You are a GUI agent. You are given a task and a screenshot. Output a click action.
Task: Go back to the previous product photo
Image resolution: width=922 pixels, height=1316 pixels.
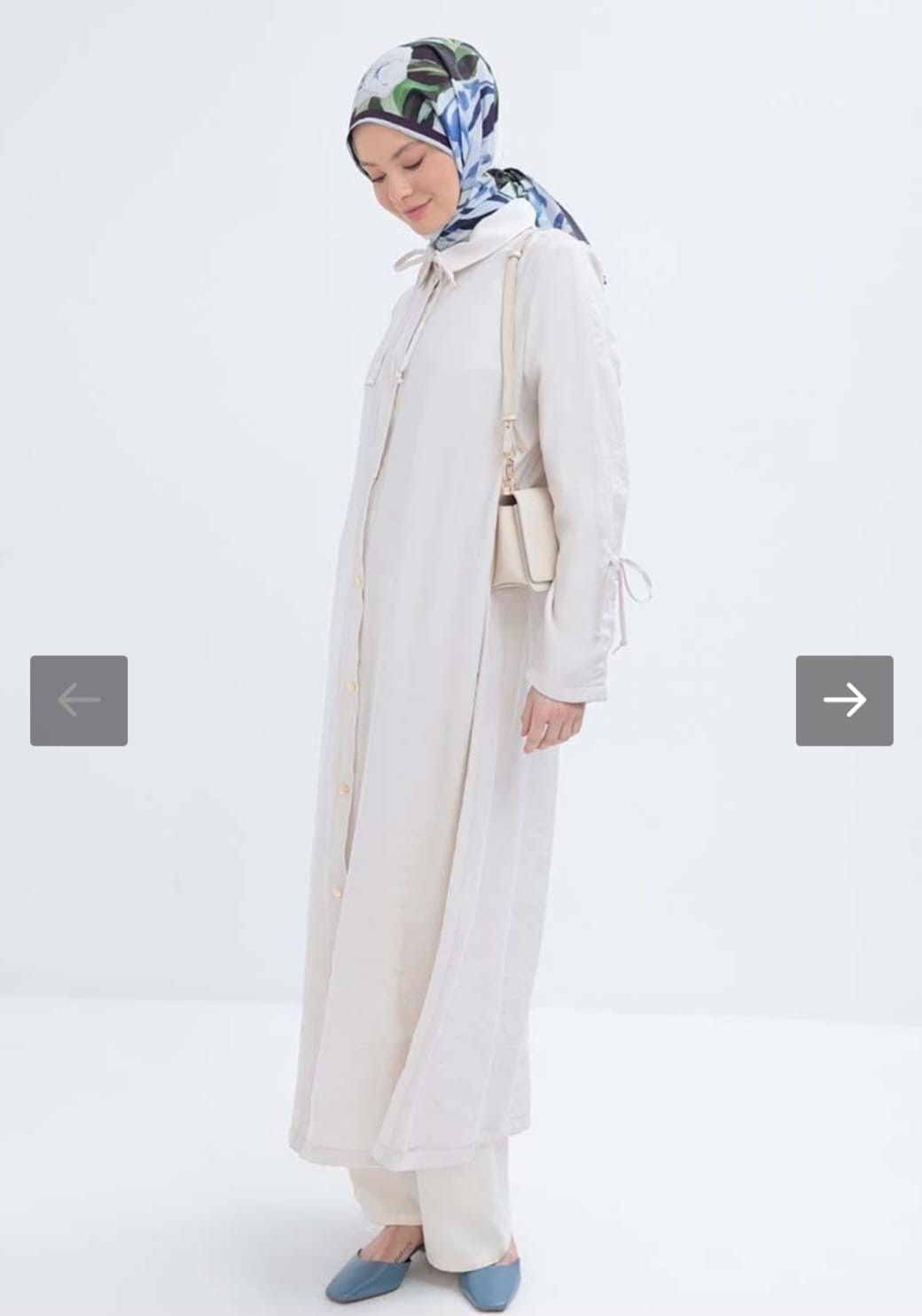coord(79,701)
